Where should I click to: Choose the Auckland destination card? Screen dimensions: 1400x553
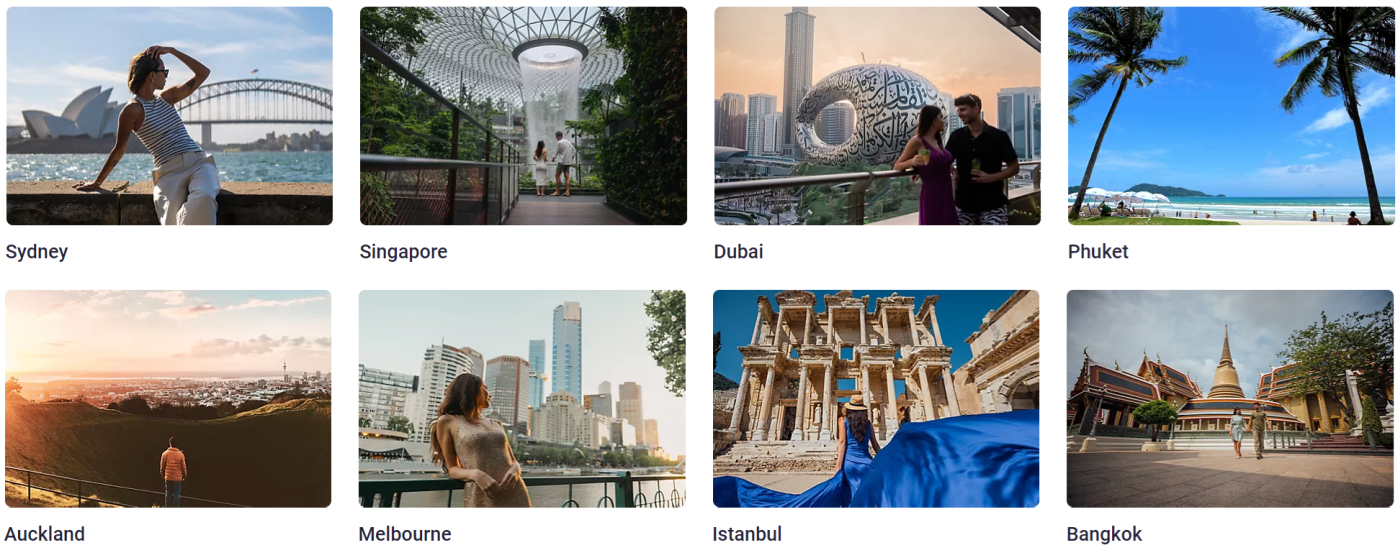(x=168, y=399)
